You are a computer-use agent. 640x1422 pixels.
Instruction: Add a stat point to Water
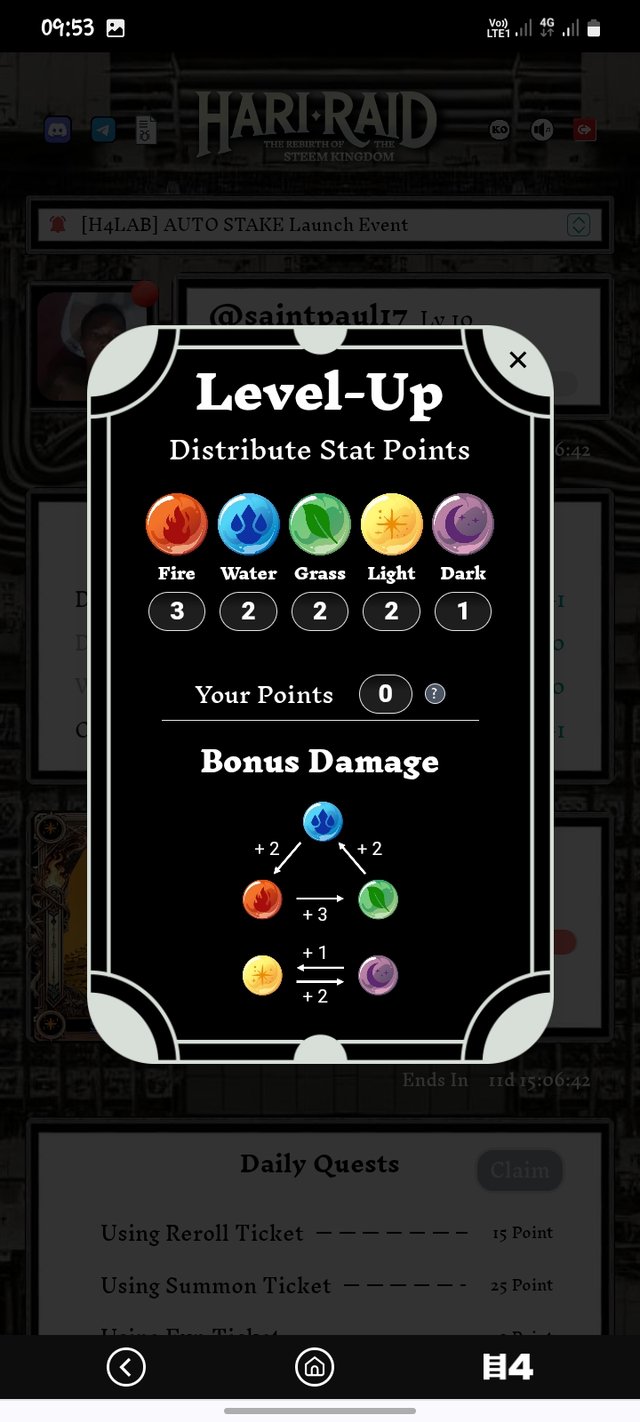[x=248, y=523]
